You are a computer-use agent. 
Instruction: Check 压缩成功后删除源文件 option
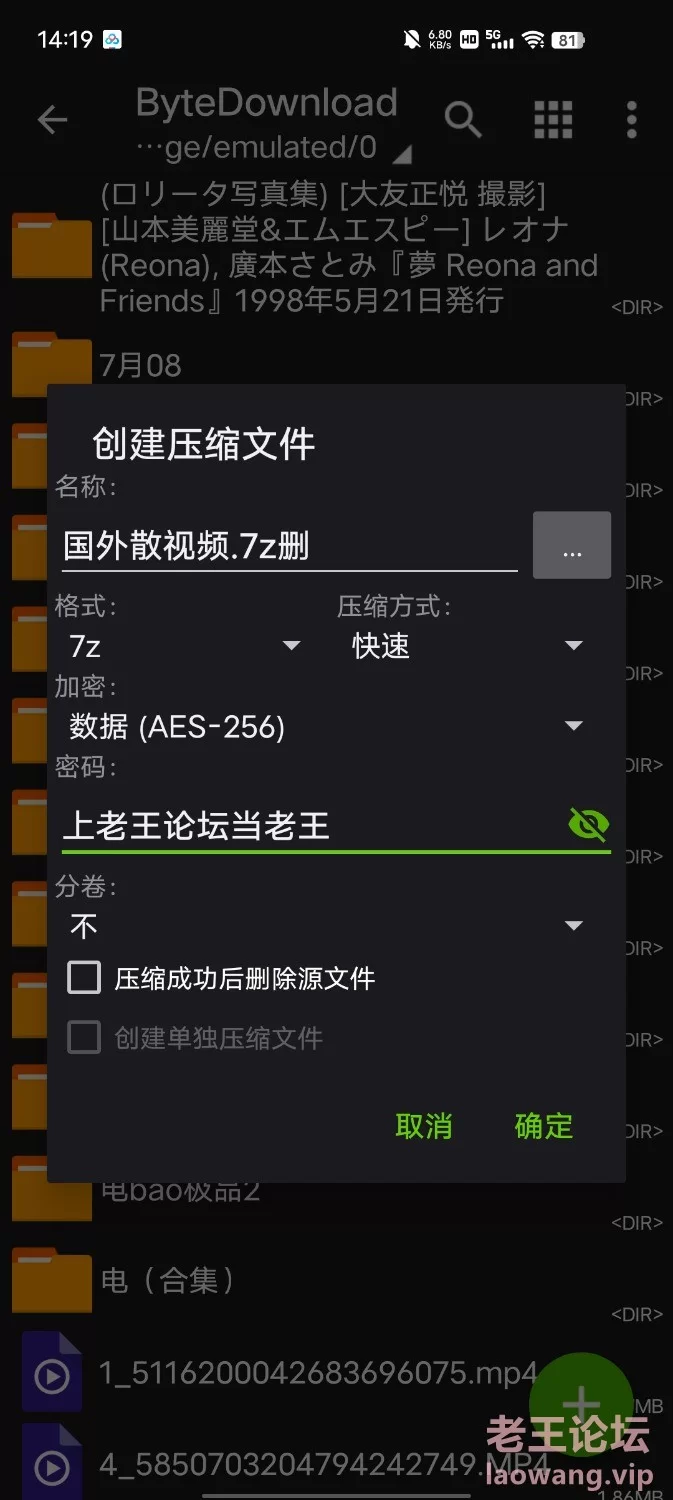tap(85, 977)
